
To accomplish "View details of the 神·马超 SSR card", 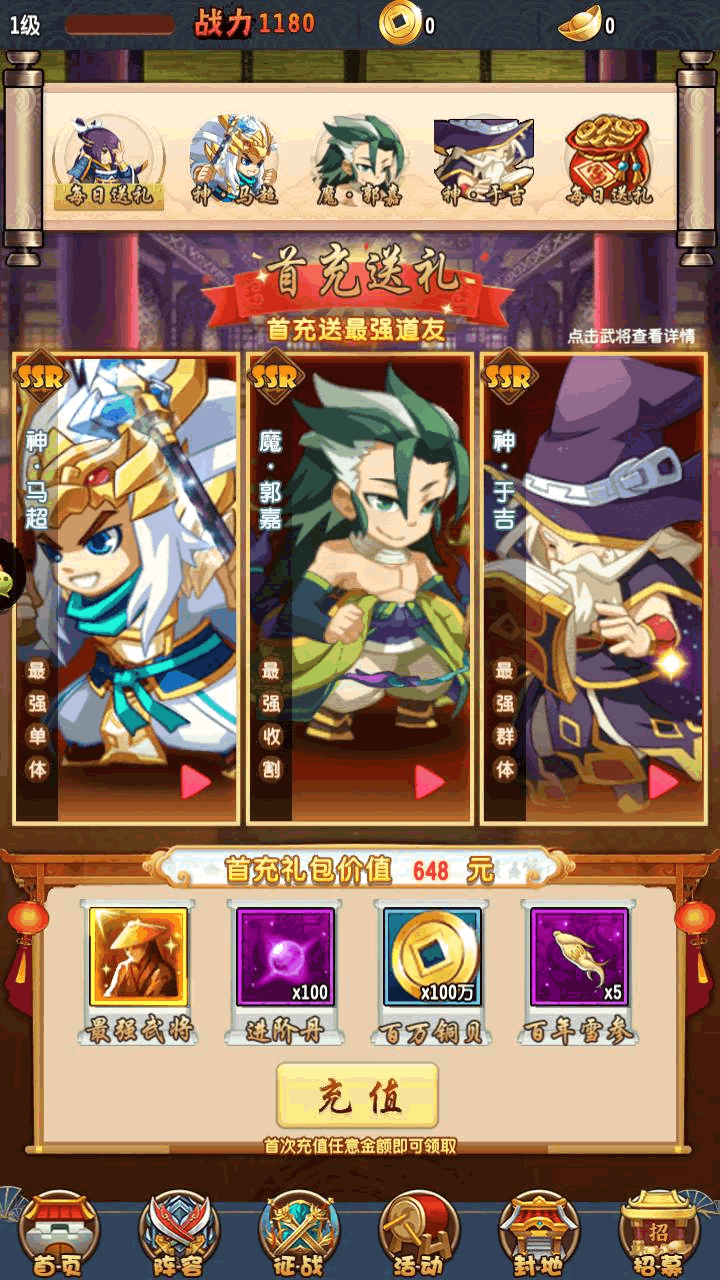I will 126,588.
